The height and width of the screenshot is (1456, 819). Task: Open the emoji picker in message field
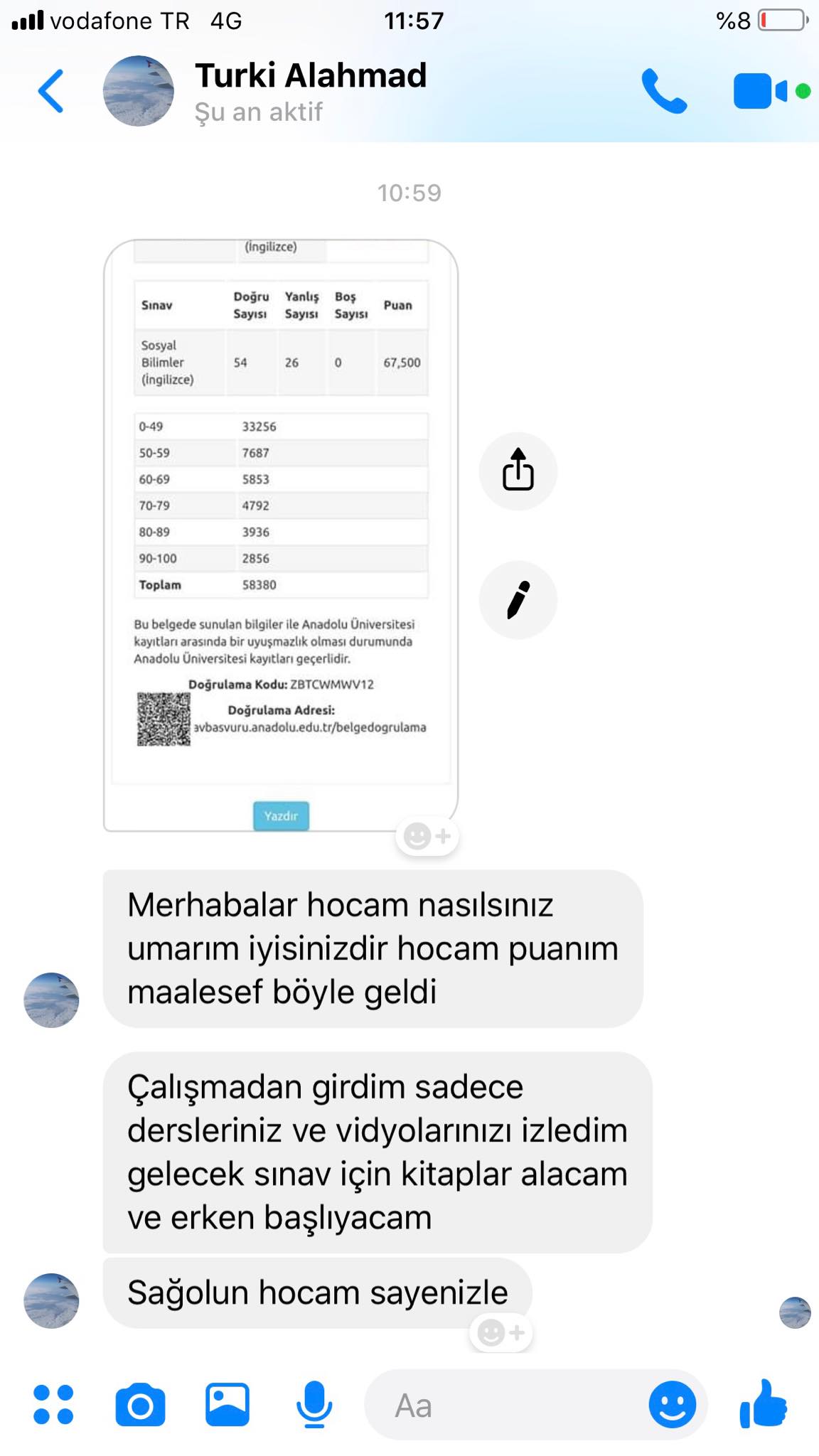pos(672,1405)
